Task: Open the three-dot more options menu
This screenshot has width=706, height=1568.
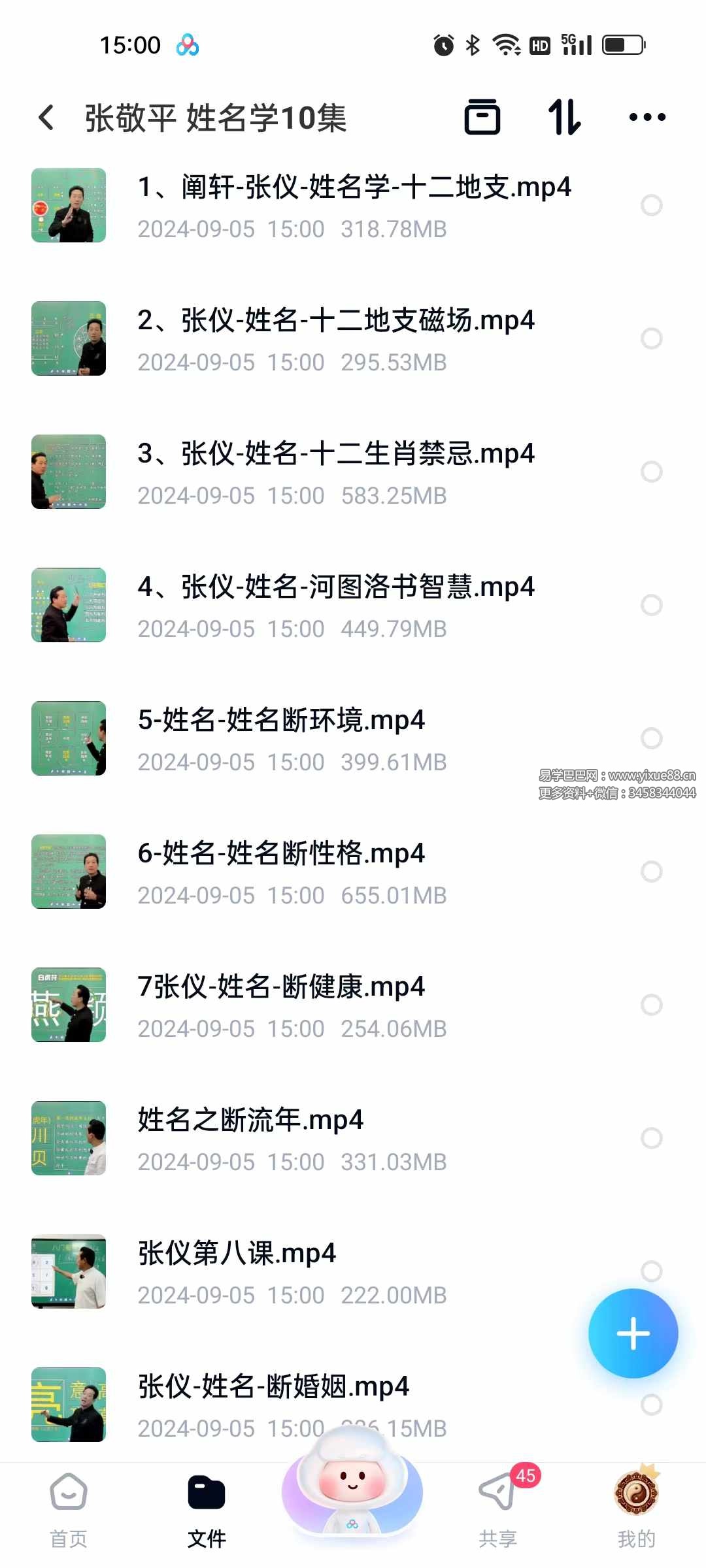Action: (647, 118)
